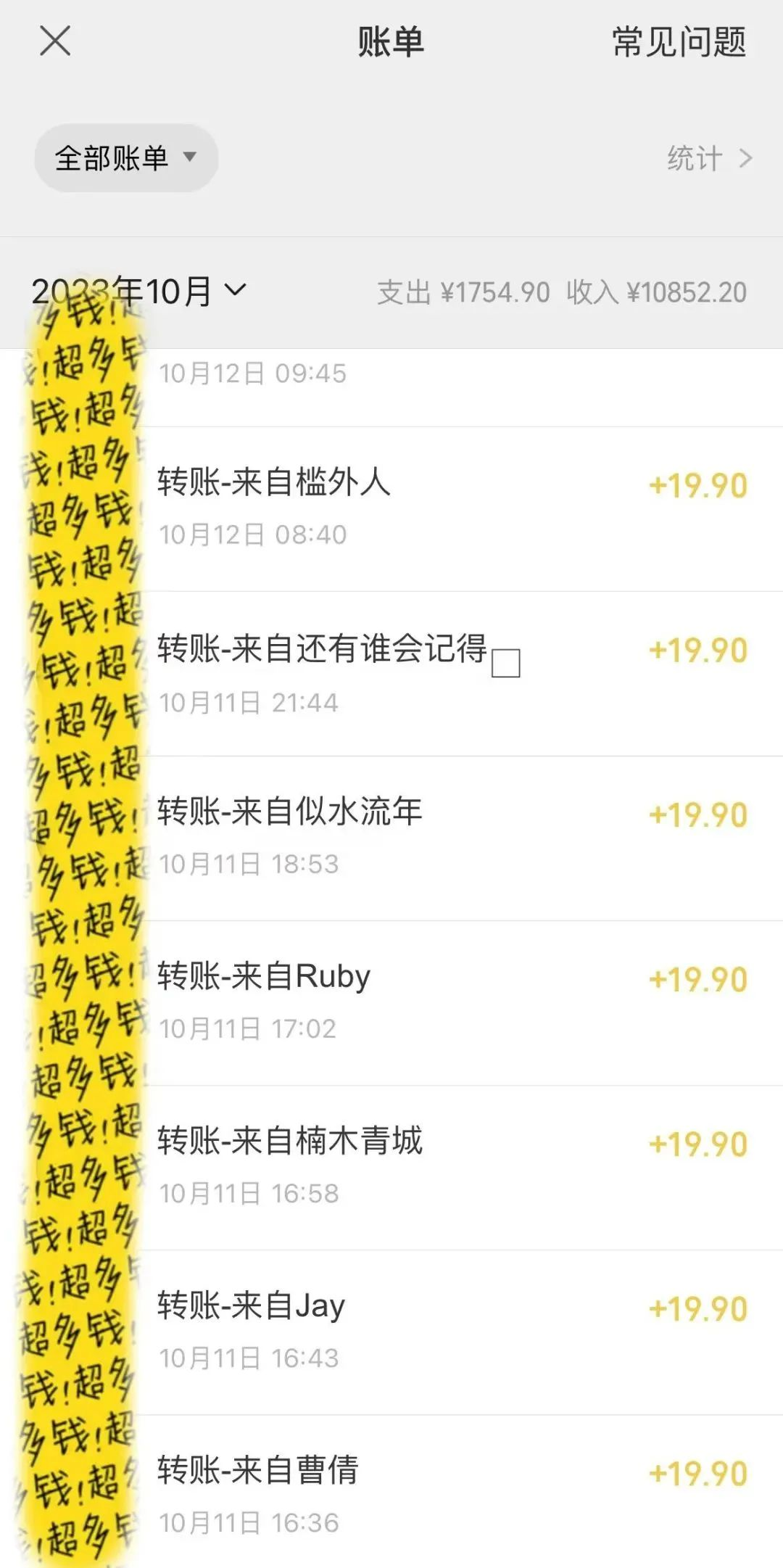Open the transfer from 似水流年

coord(449,838)
